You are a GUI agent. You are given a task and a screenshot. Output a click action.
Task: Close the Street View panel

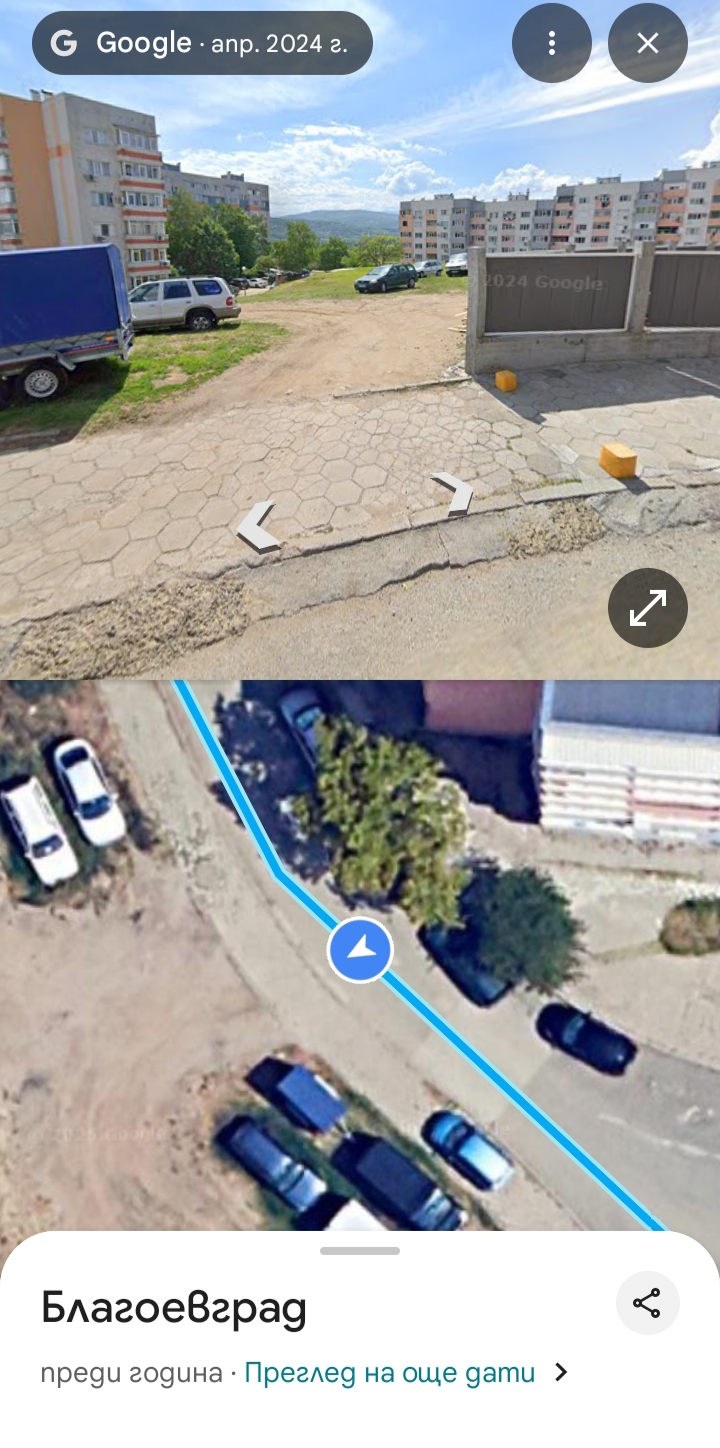tap(648, 43)
